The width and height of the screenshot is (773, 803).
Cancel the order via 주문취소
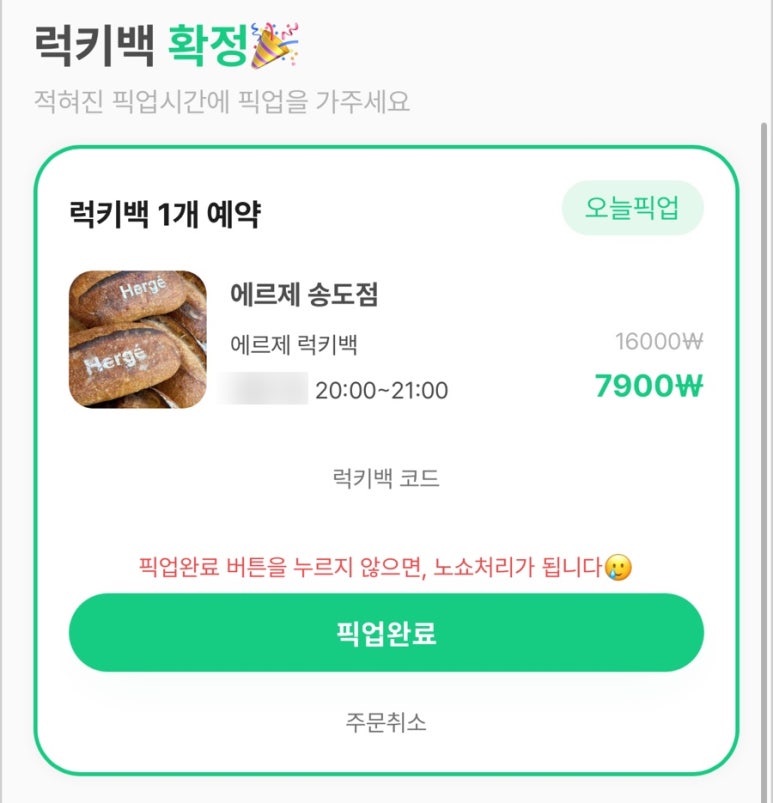pos(386,722)
